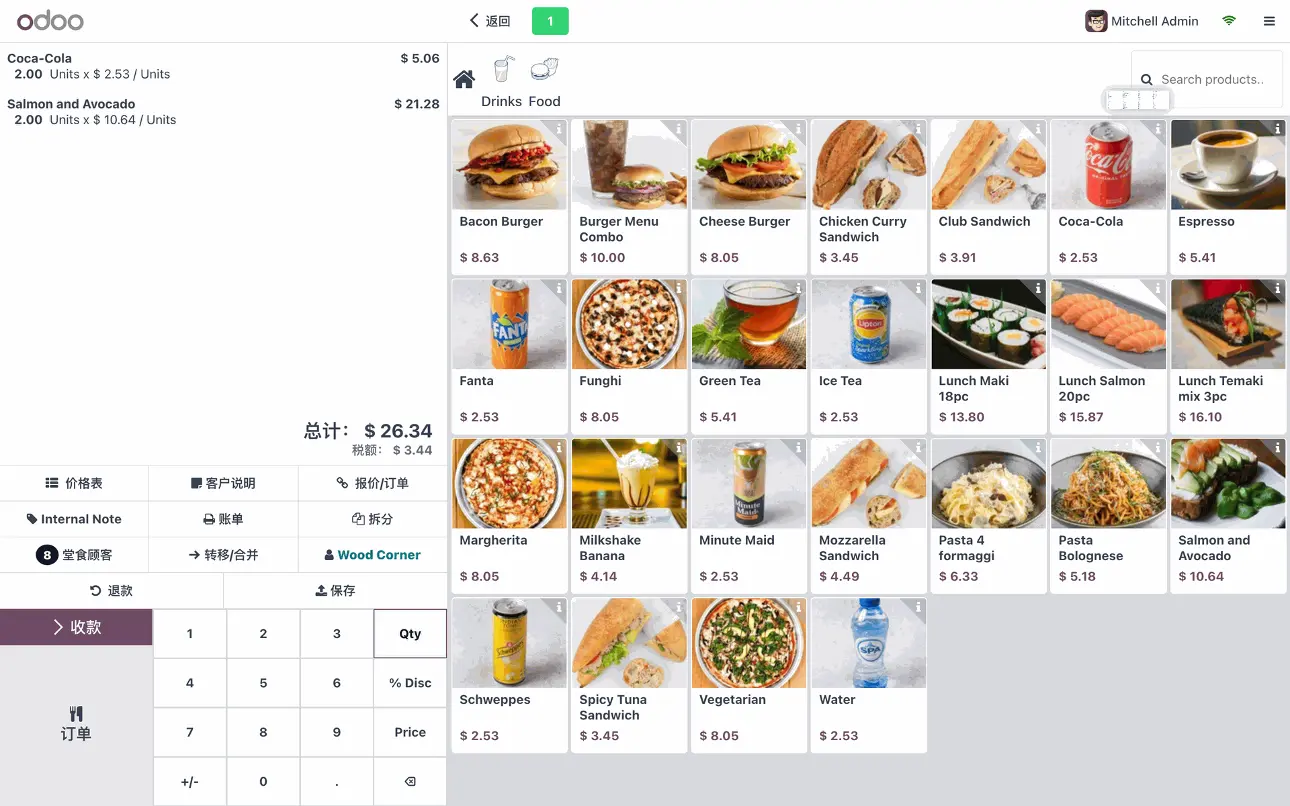This screenshot has width=1290, height=806.
Task: Focus the Search products field
Action: point(1212,79)
